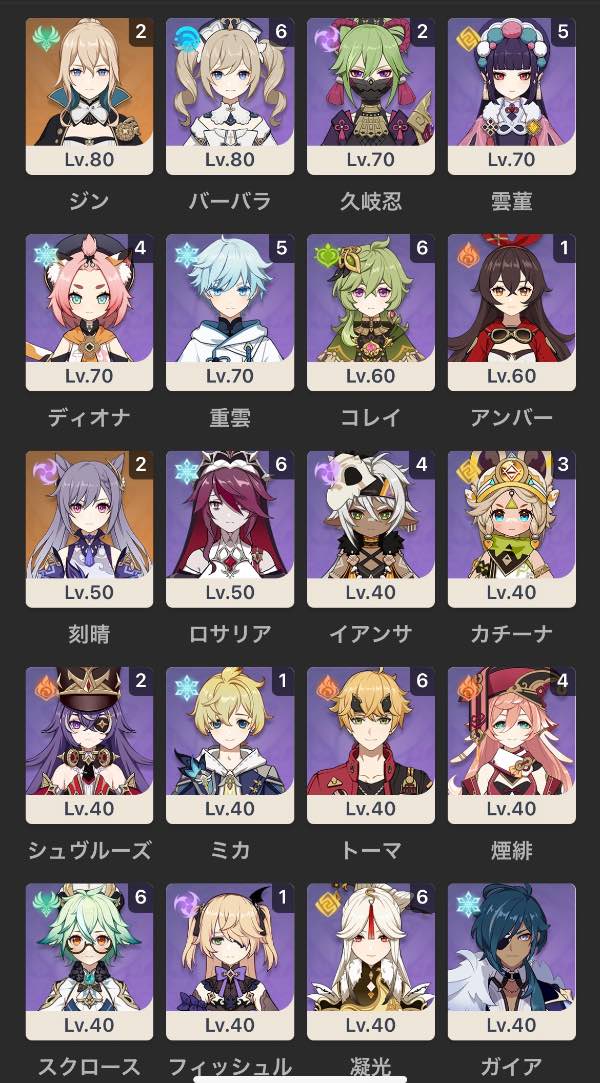Open 刻晴's character details

click(x=89, y=528)
